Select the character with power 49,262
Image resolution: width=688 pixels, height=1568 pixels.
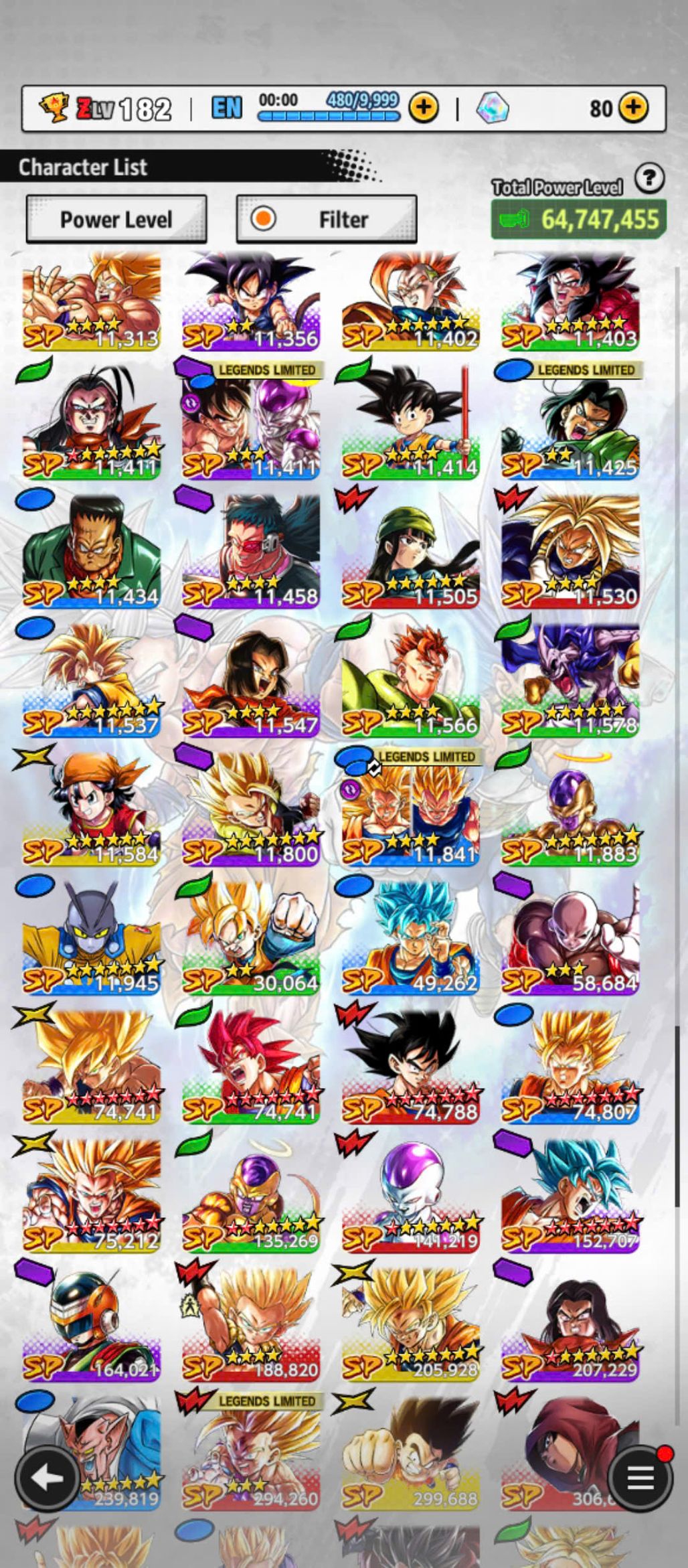pyautogui.click(x=410, y=937)
